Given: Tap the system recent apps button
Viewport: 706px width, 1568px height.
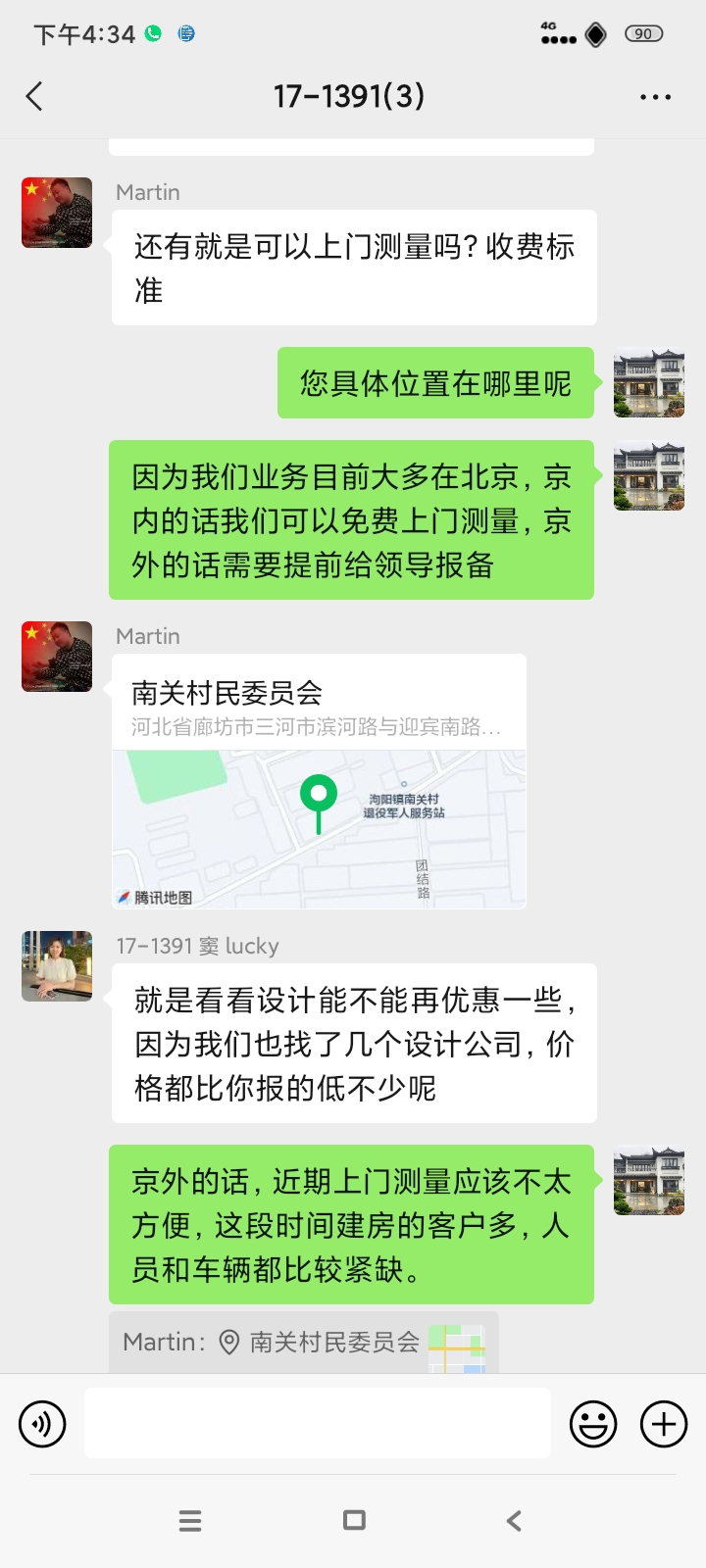Looking at the screenshot, I should click(190, 1520).
